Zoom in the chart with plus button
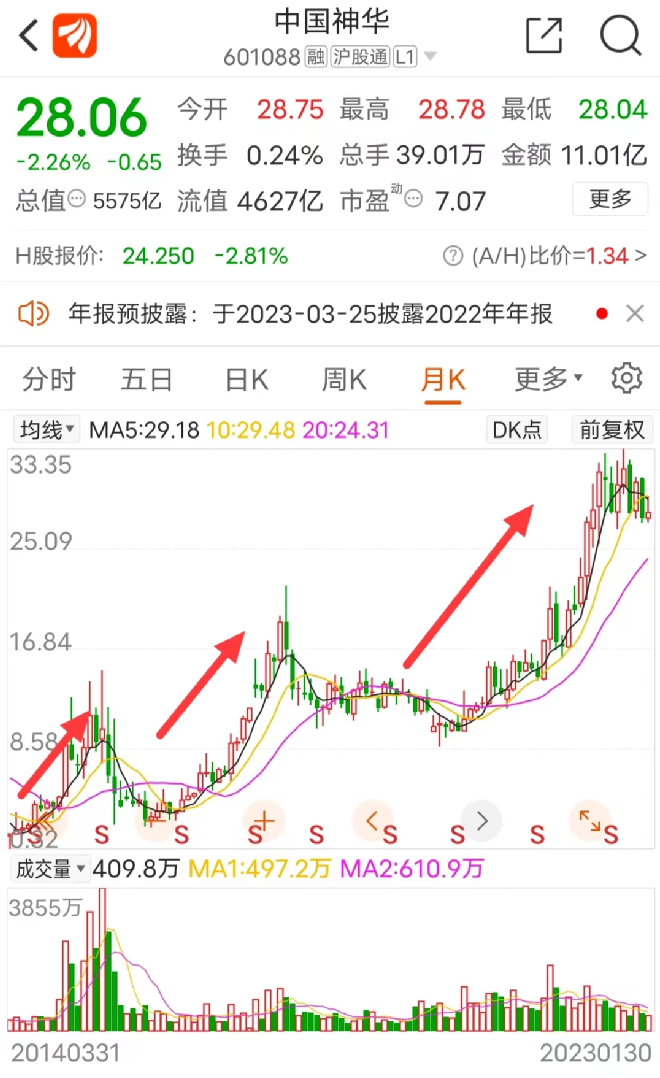 [264, 821]
